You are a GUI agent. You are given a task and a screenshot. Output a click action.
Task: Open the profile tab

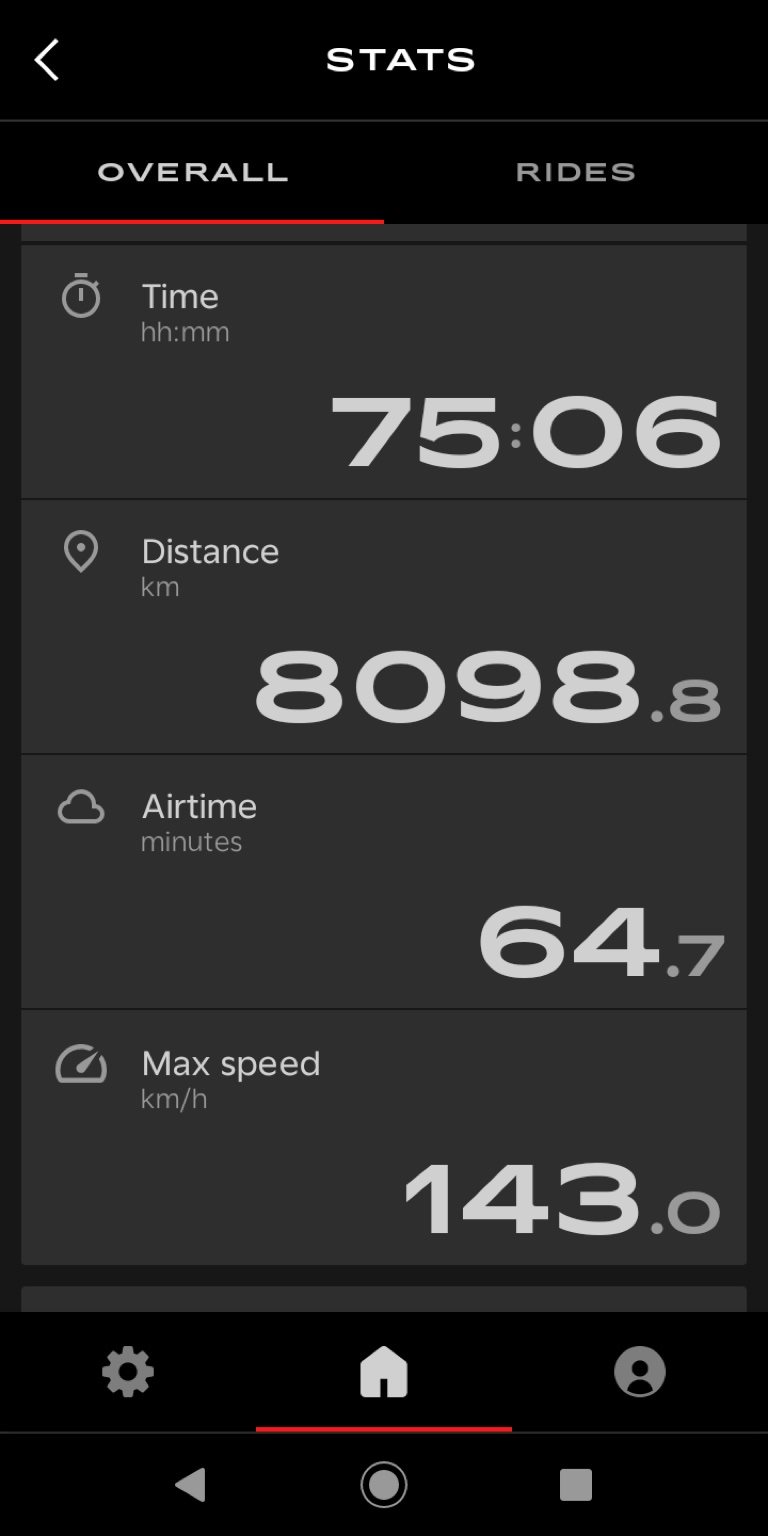pyautogui.click(x=640, y=1371)
